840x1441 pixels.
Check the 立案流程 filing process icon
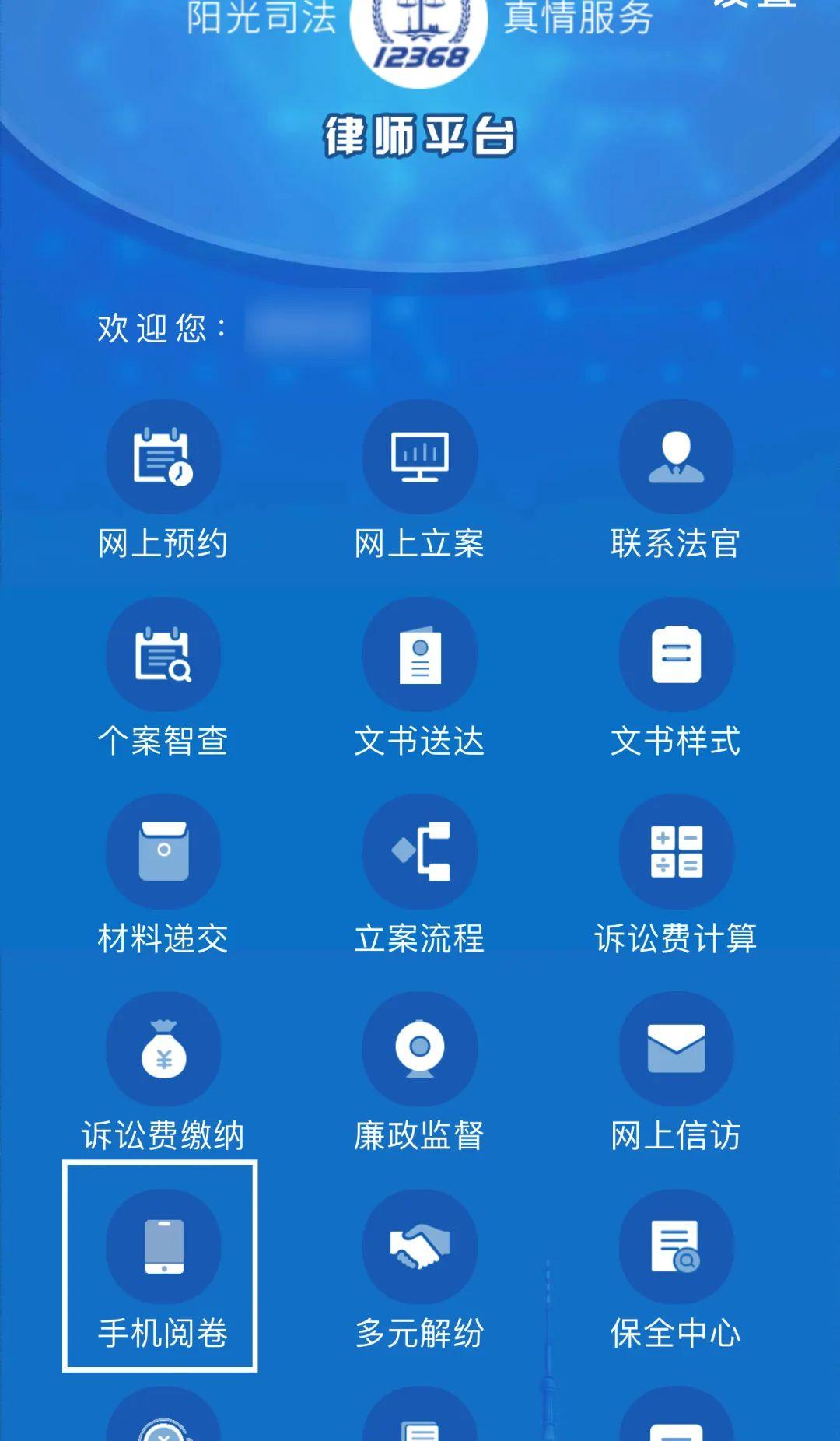tap(418, 854)
